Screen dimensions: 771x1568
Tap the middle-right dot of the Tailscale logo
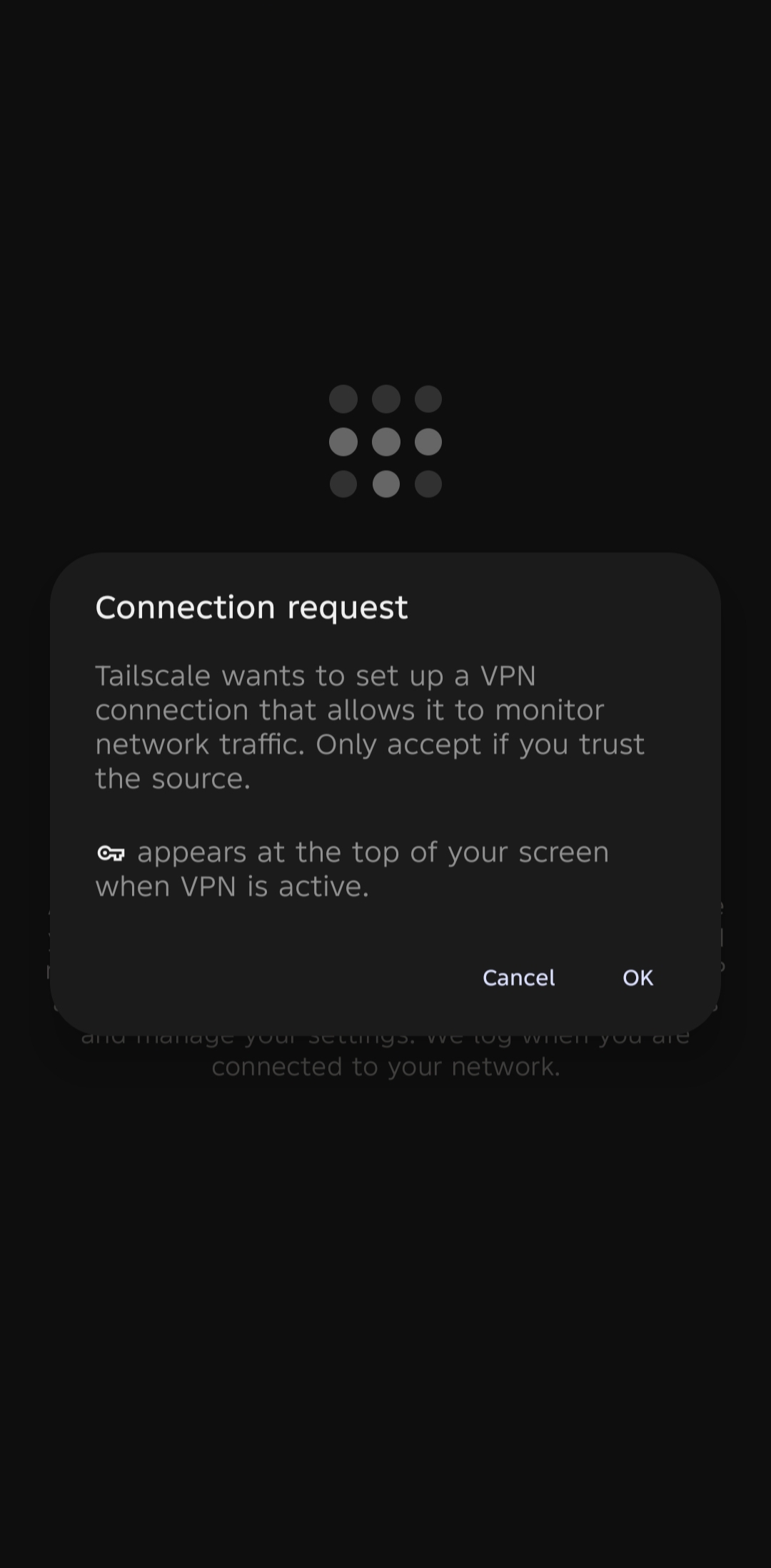pyautogui.click(x=428, y=442)
